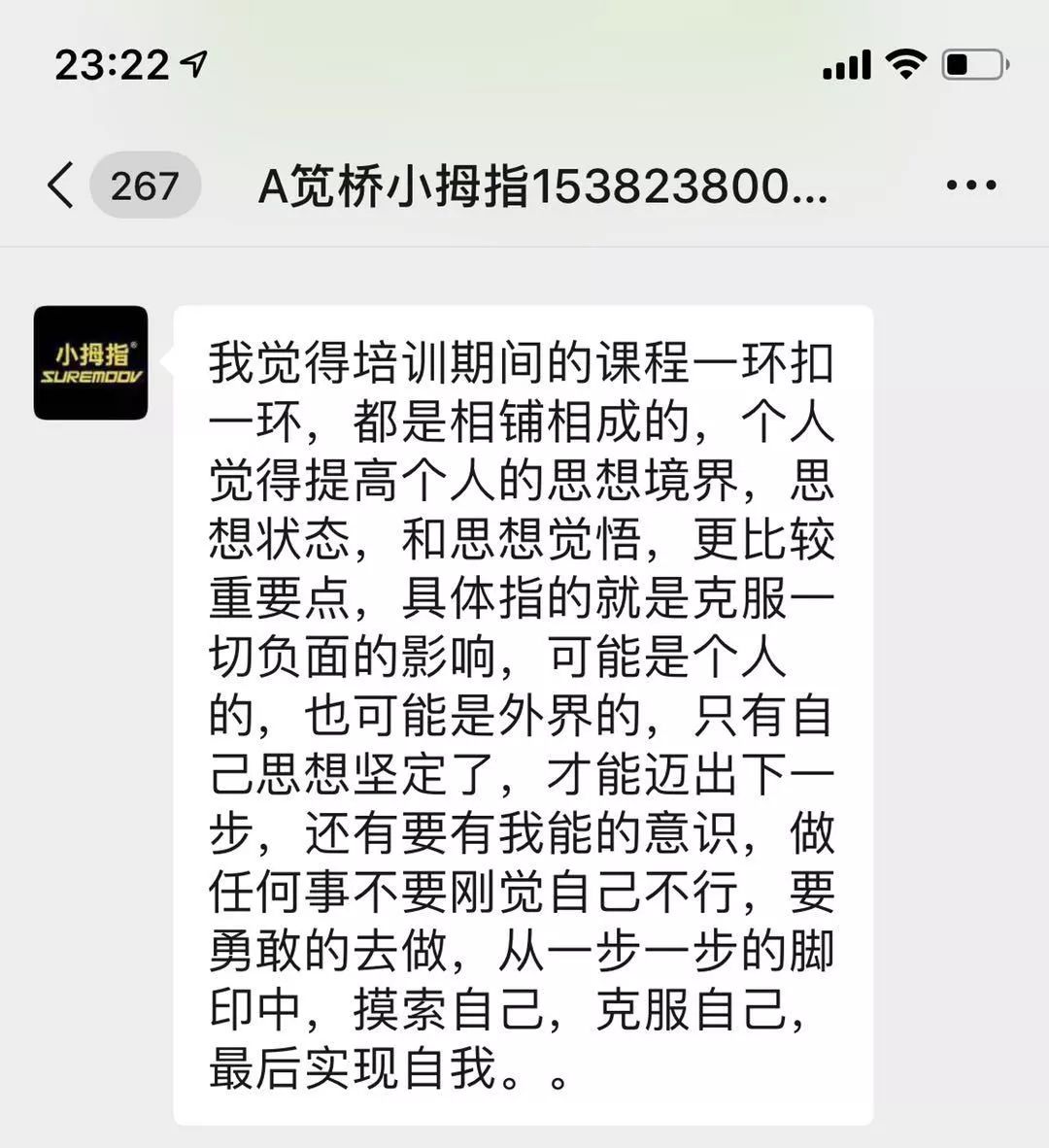Screen dimensions: 1049x1148
Task: Open the chat's three-dot options menu
Action: click(x=970, y=185)
